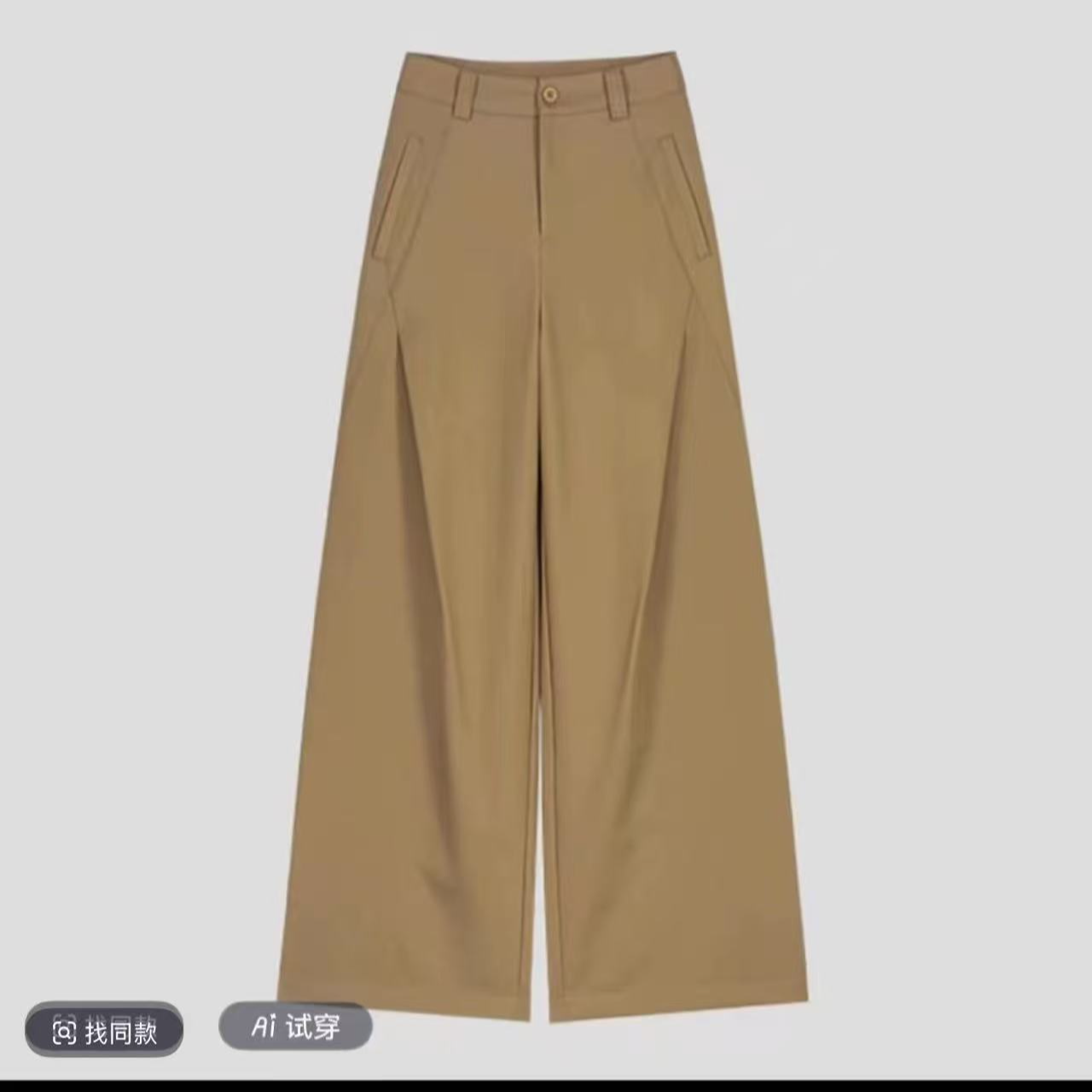Screen dimensions: 1092x1092
Task: Open the Ai 试穿 try-on feature
Action: 296,1027
